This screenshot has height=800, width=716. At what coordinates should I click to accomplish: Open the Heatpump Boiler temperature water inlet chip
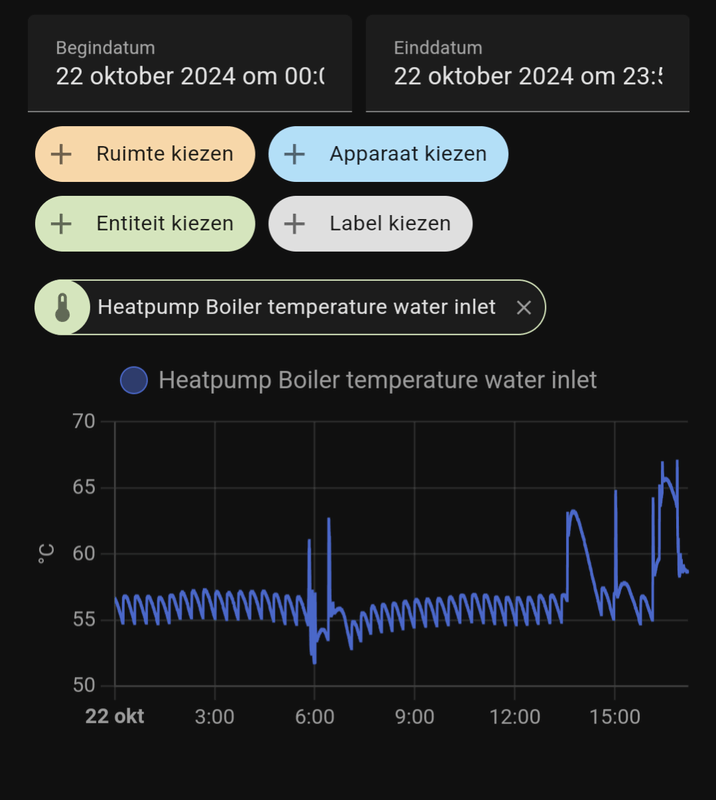click(x=295, y=307)
